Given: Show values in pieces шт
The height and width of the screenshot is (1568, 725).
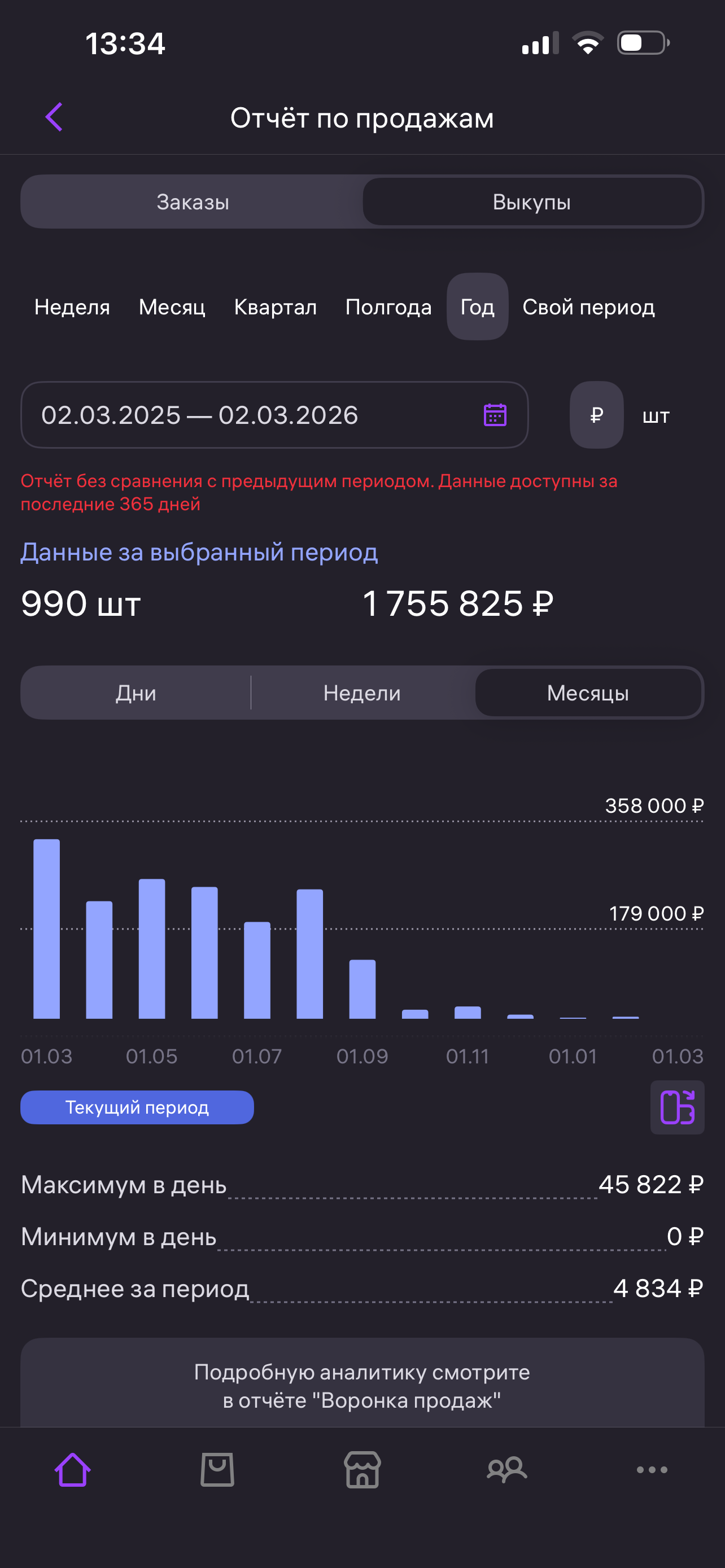Looking at the screenshot, I should pyautogui.click(x=656, y=417).
